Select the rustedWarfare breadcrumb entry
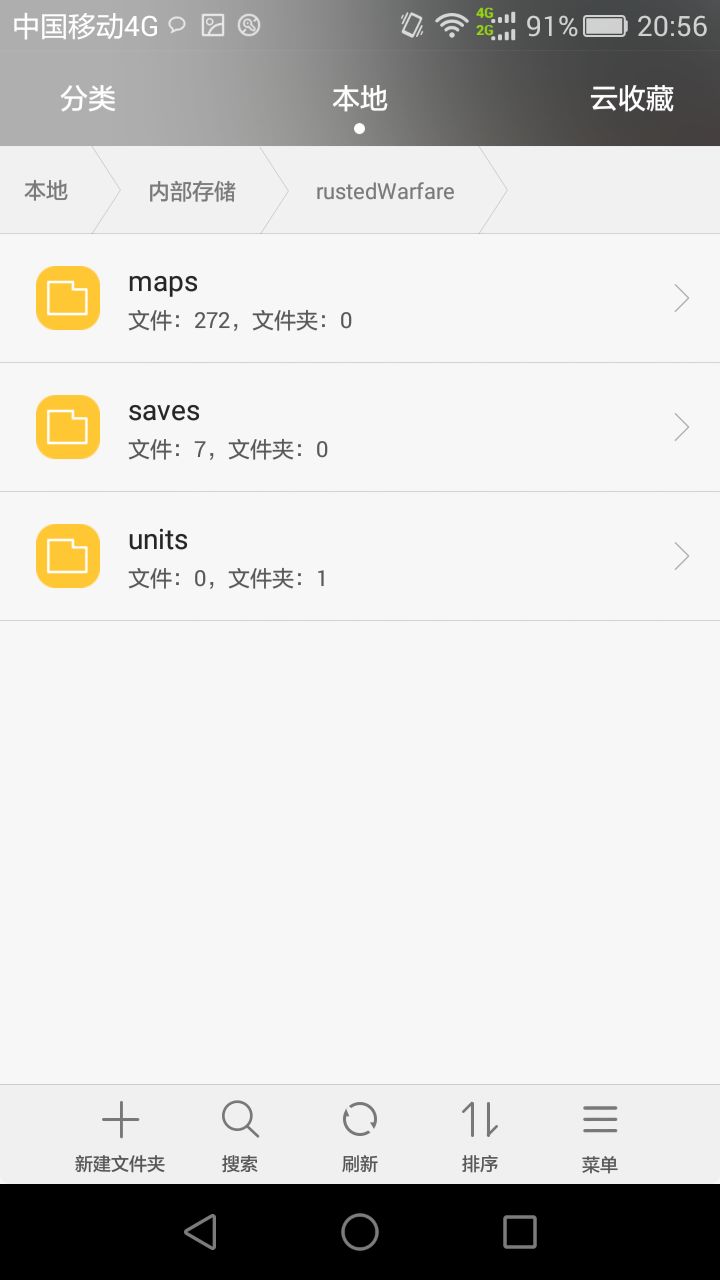 click(385, 190)
